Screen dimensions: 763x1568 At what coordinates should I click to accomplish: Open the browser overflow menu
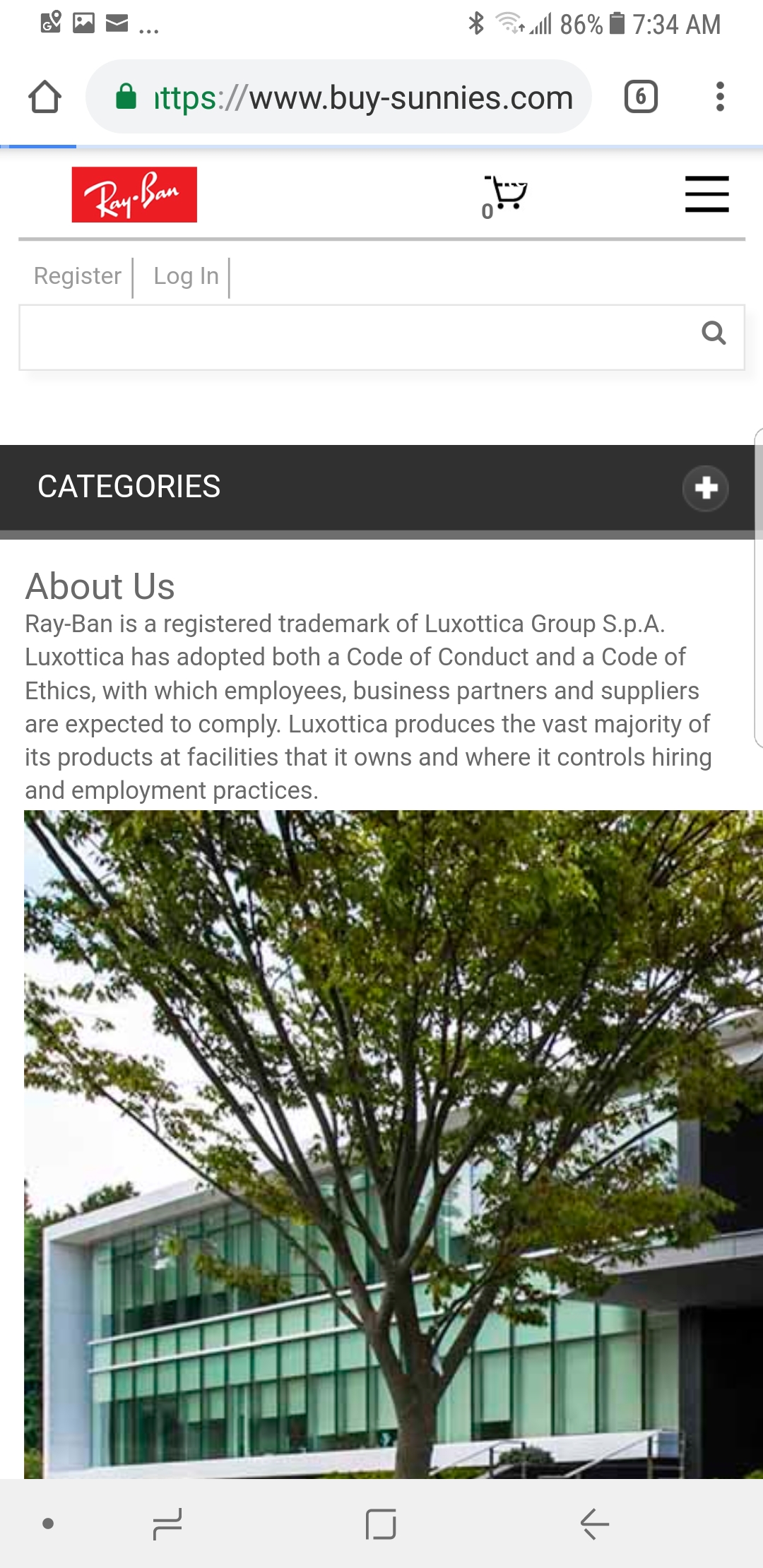coord(720,97)
